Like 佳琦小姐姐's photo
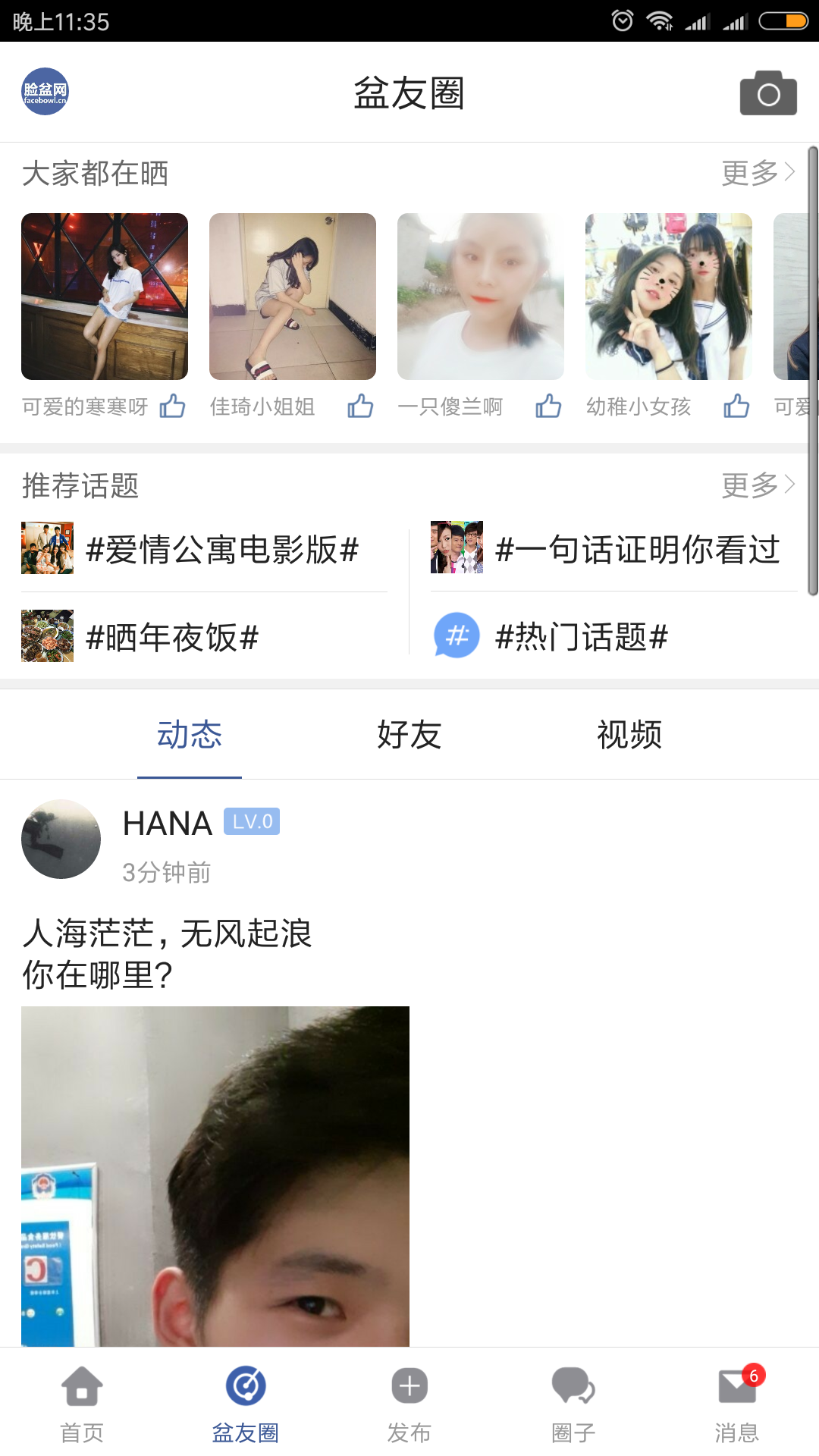The width and height of the screenshot is (819, 1456). click(x=360, y=406)
